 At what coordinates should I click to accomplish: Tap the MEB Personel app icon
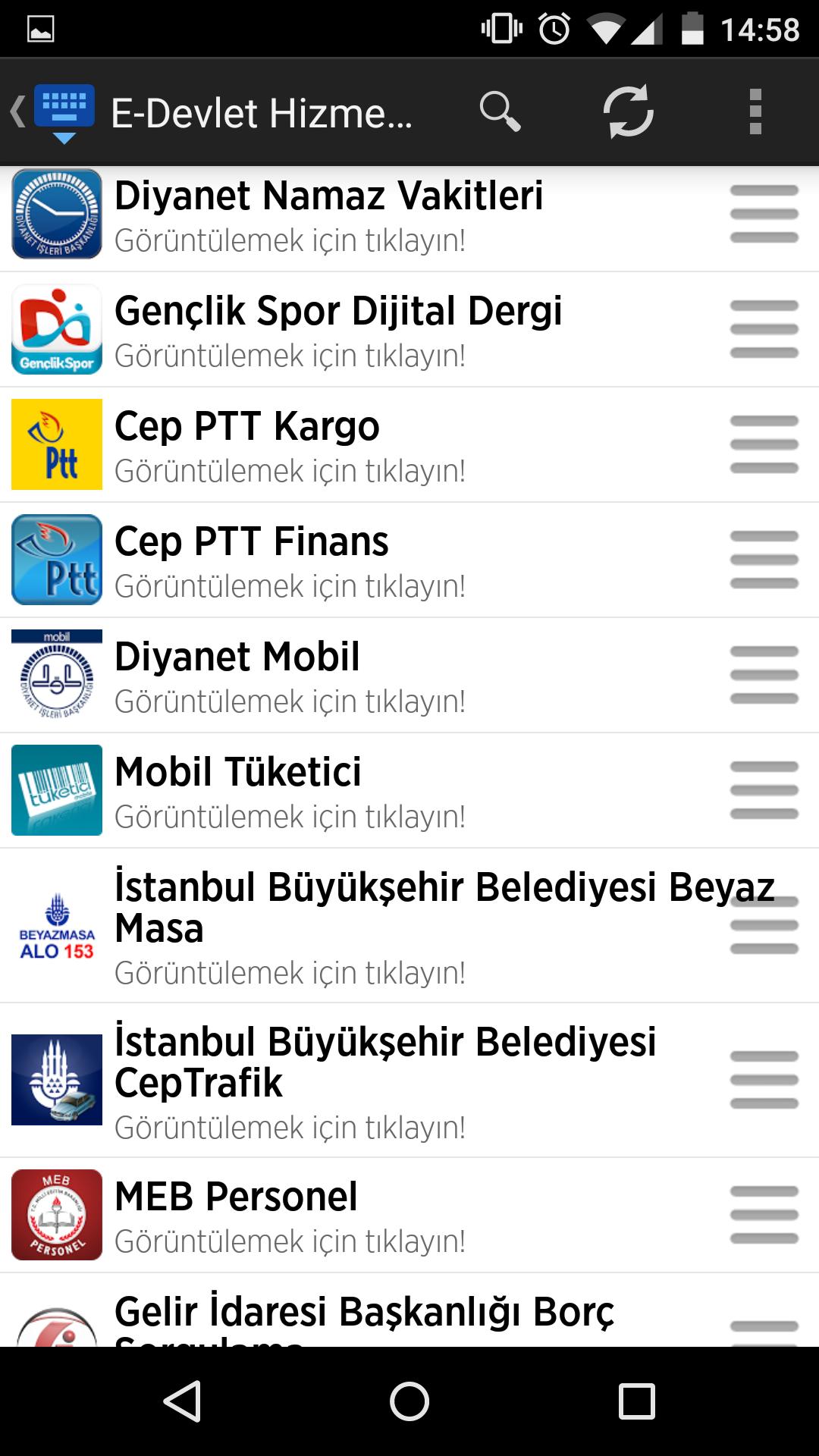[x=57, y=1213]
